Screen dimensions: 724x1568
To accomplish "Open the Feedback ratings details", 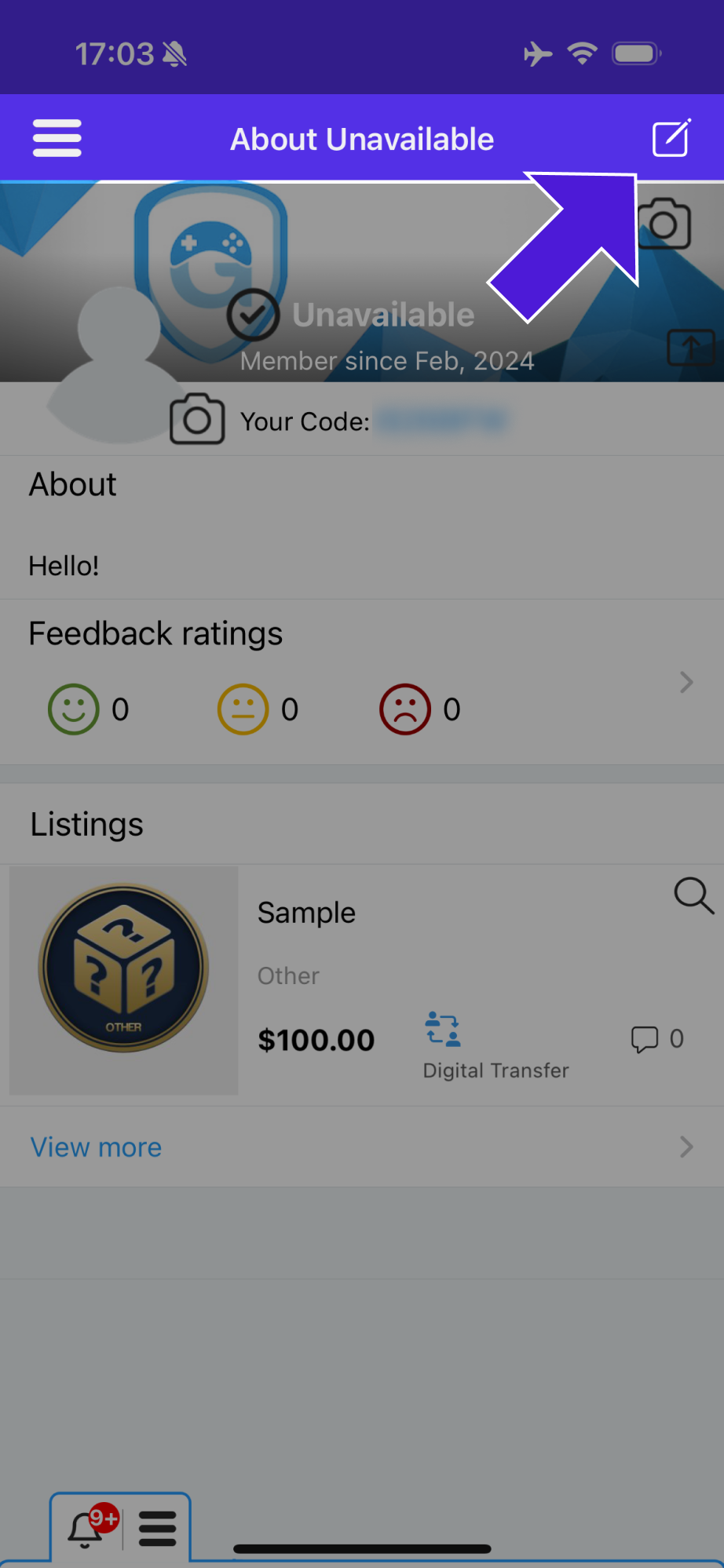I will (x=686, y=682).
